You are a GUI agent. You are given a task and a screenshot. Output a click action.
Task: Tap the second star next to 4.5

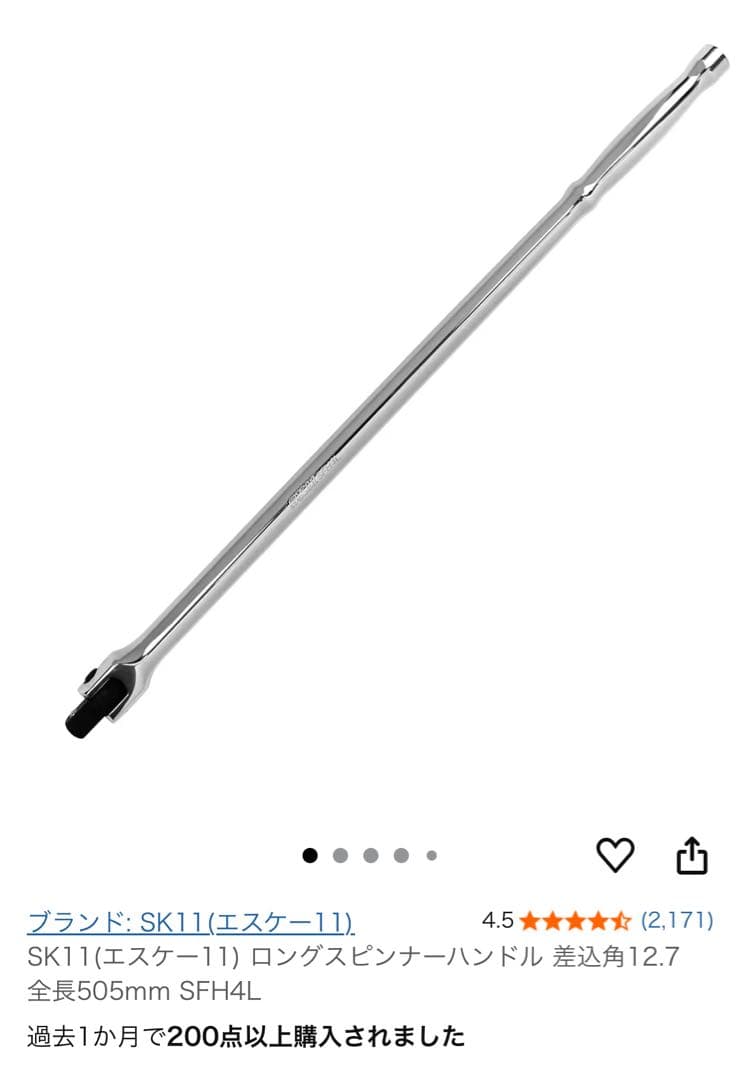(554, 918)
